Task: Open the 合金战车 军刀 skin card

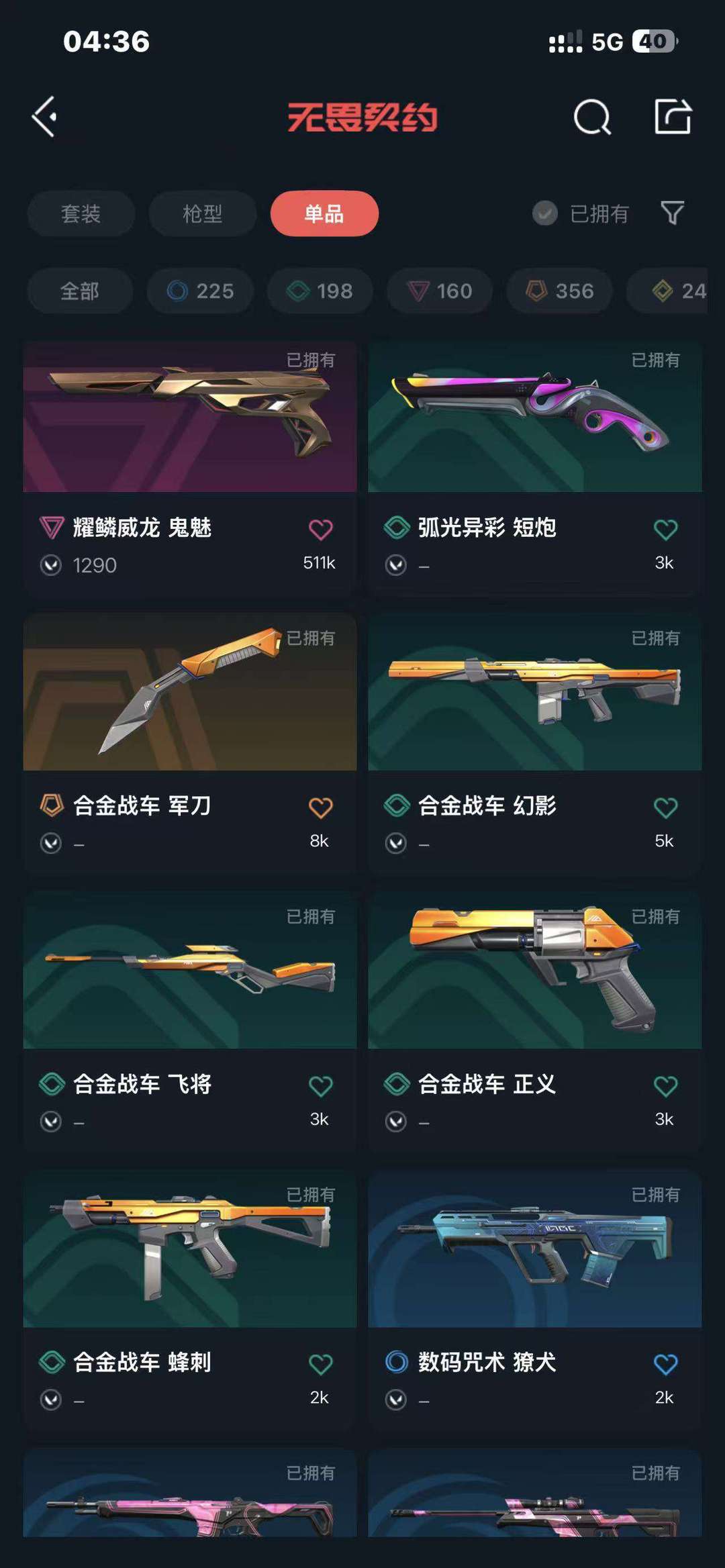Action: tap(190, 742)
